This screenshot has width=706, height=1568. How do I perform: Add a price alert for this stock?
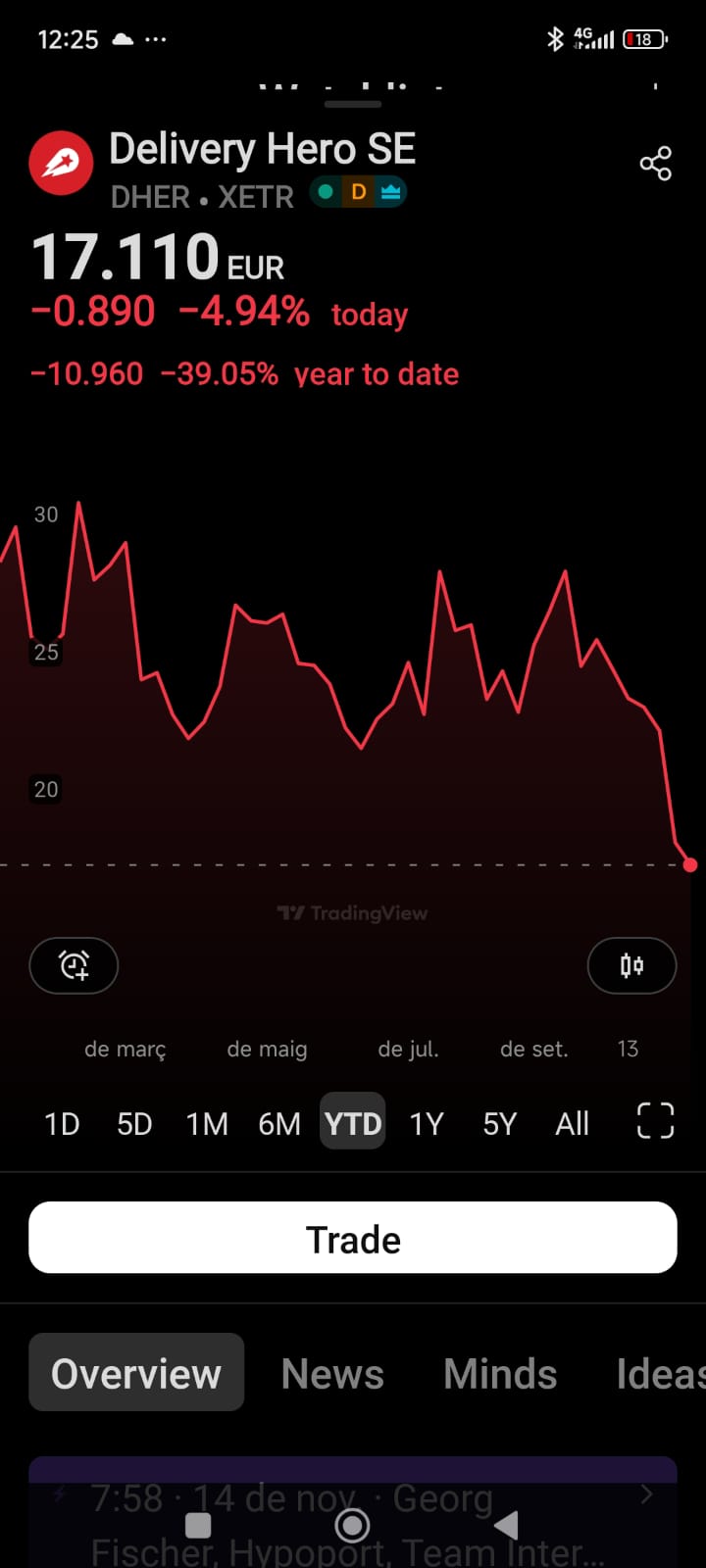coord(74,965)
